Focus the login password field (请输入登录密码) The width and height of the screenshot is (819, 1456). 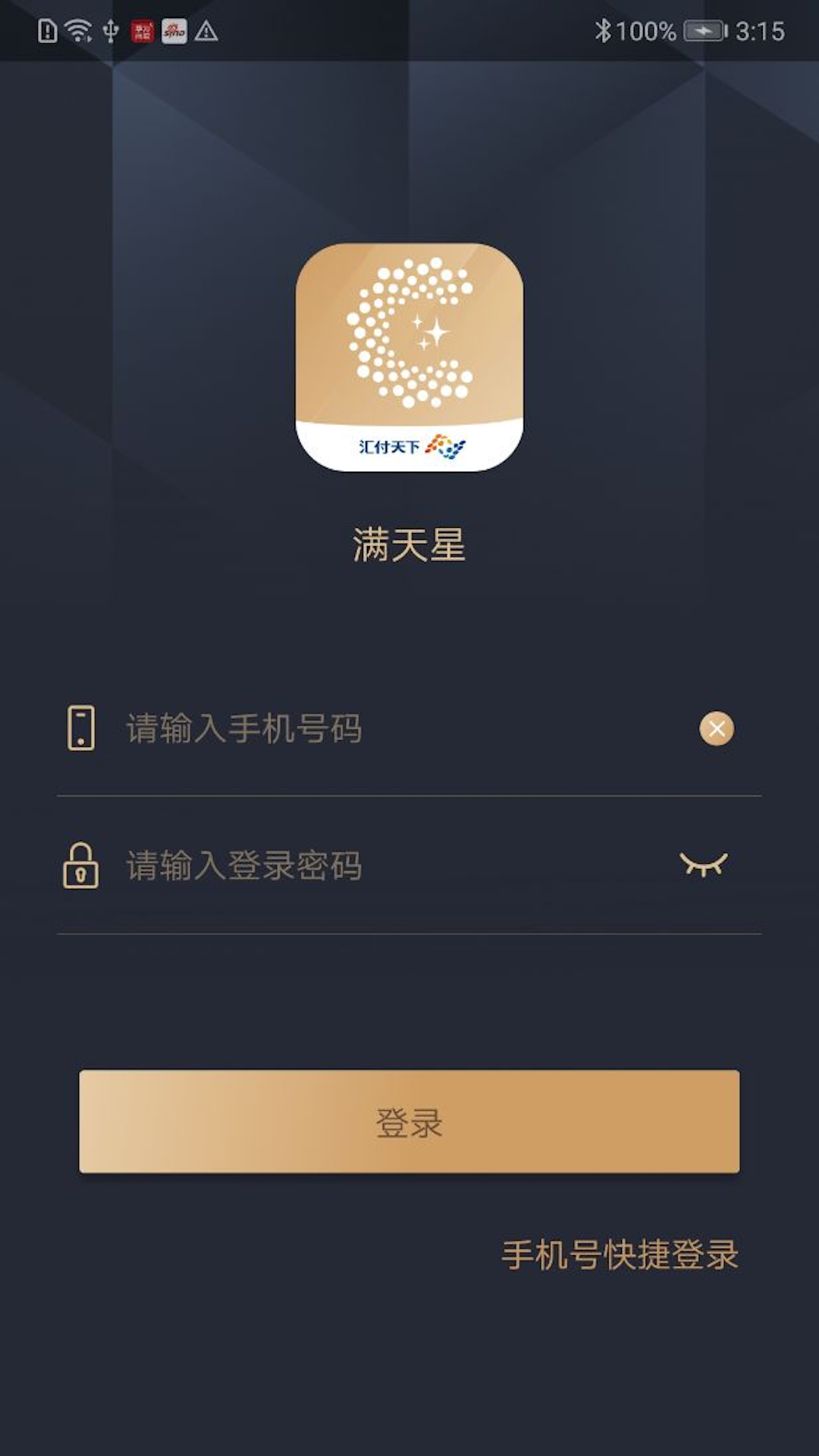tap(379, 865)
